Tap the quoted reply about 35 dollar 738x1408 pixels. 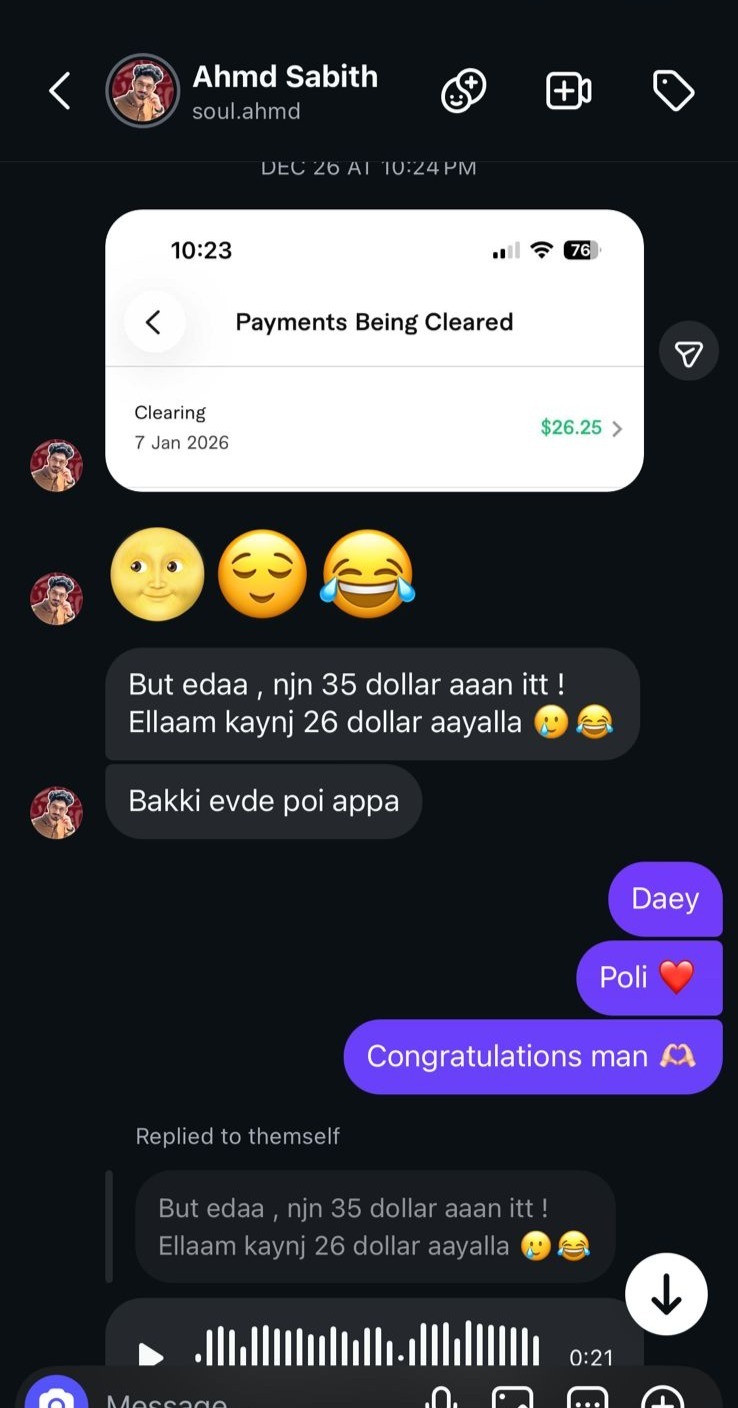(x=374, y=1226)
